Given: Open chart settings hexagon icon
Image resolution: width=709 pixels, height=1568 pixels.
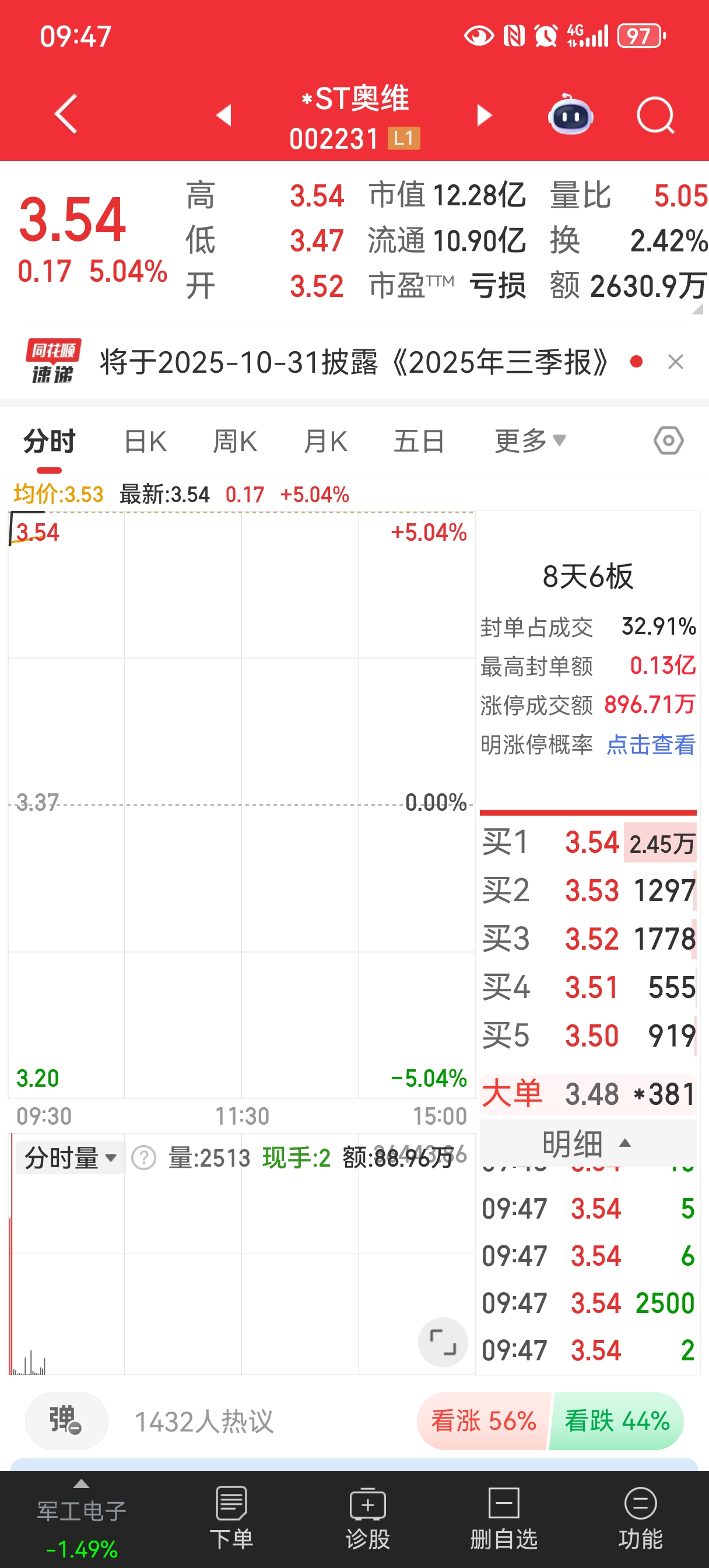Looking at the screenshot, I should click(668, 440).
